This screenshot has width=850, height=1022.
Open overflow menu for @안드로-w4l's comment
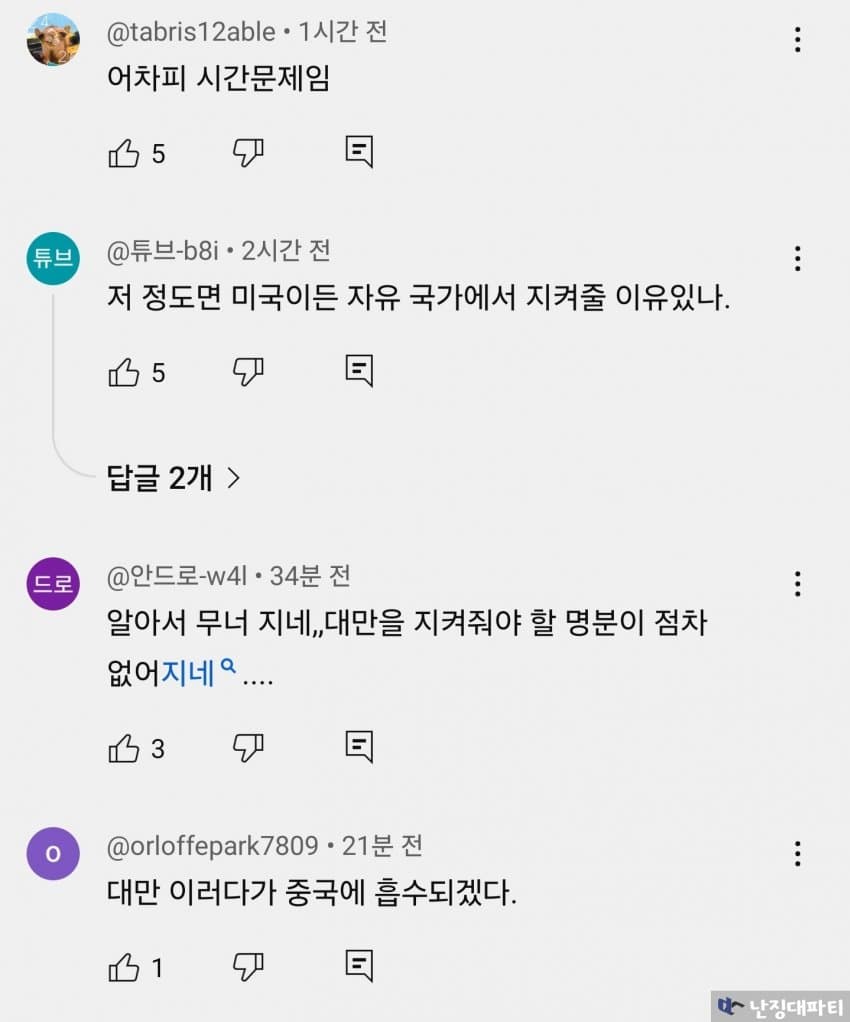(797, 584)
